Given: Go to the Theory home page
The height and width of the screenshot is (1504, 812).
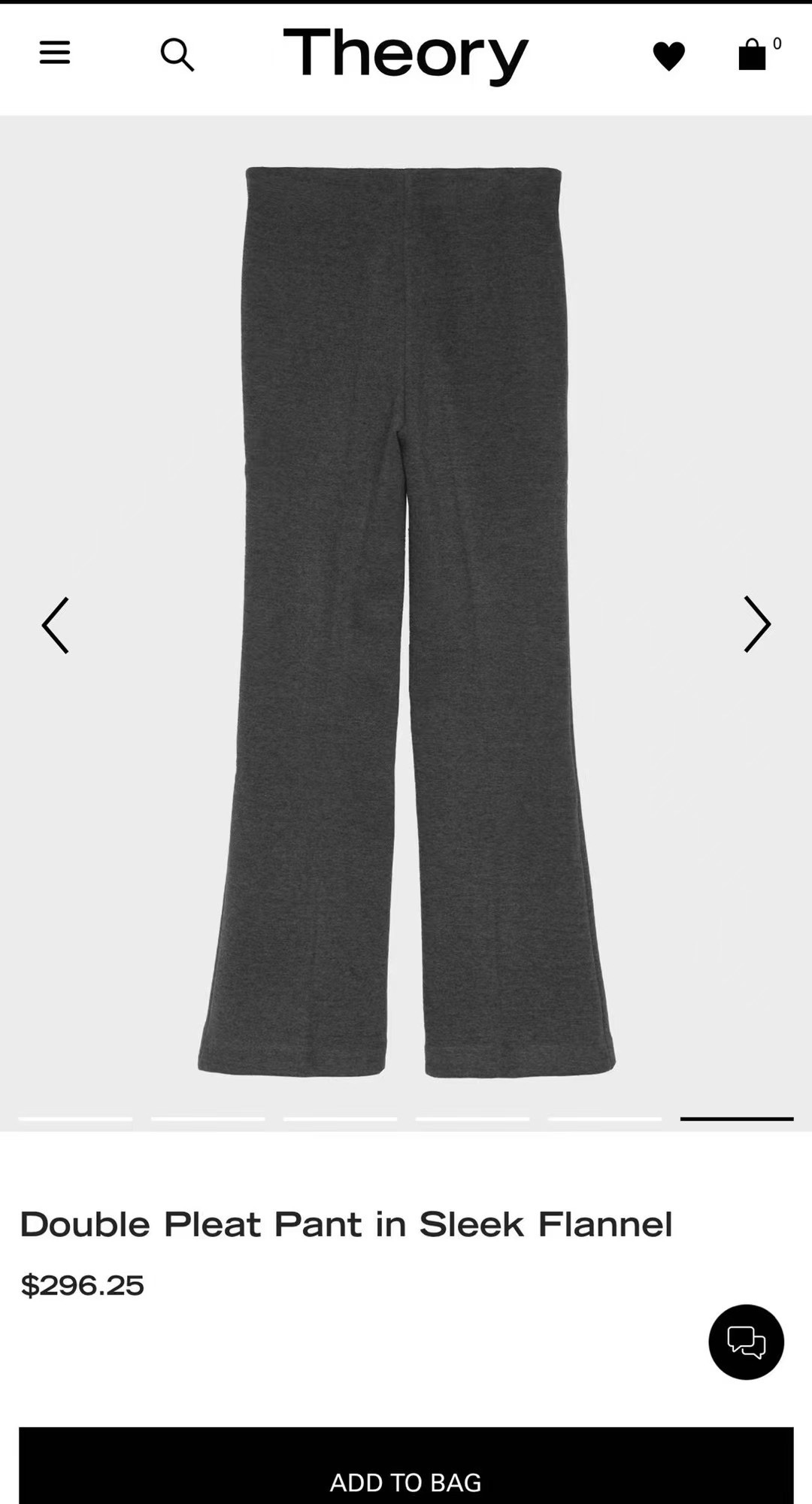Looking at the screenshot, I should point(405,55).
